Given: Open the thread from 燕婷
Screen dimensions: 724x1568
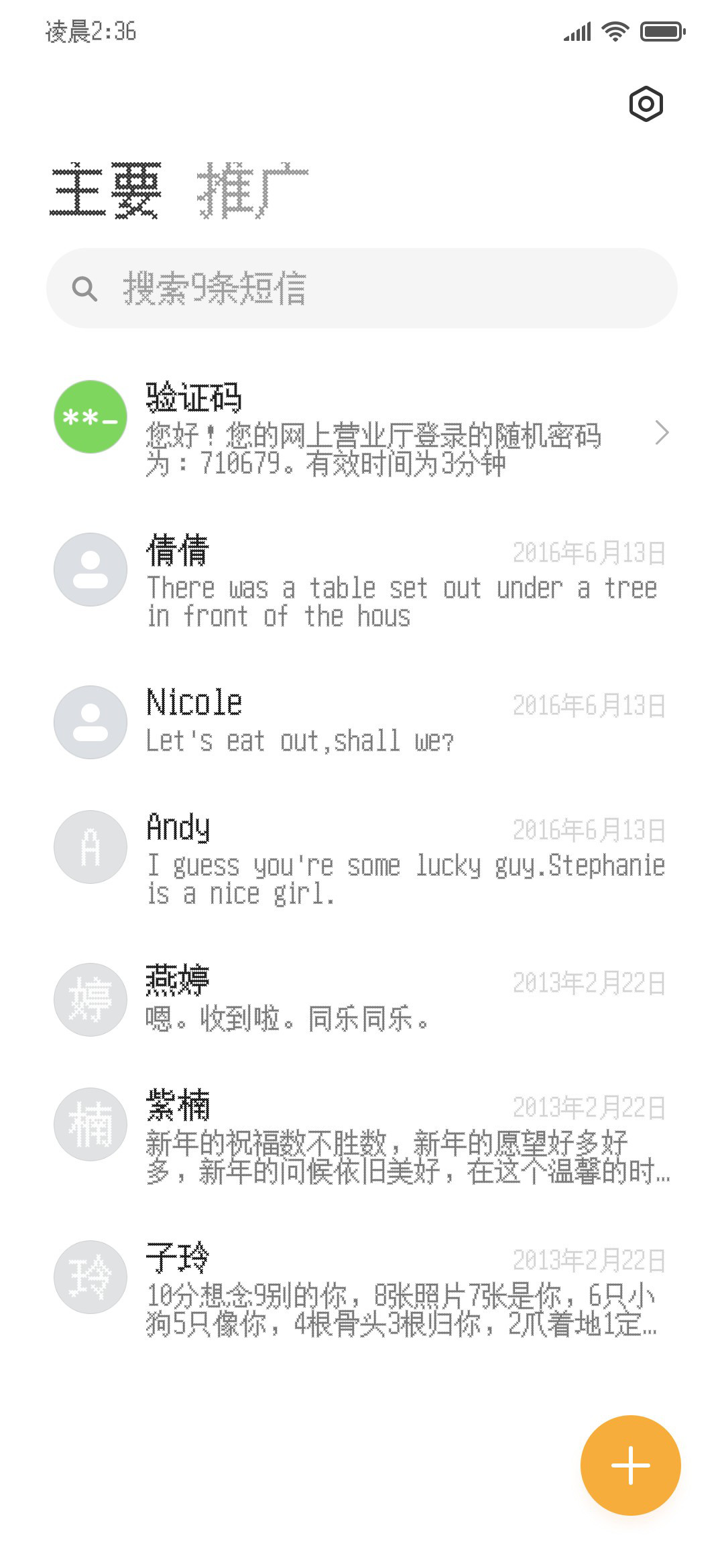Looking at the screenshot, I should pos(362,999).
